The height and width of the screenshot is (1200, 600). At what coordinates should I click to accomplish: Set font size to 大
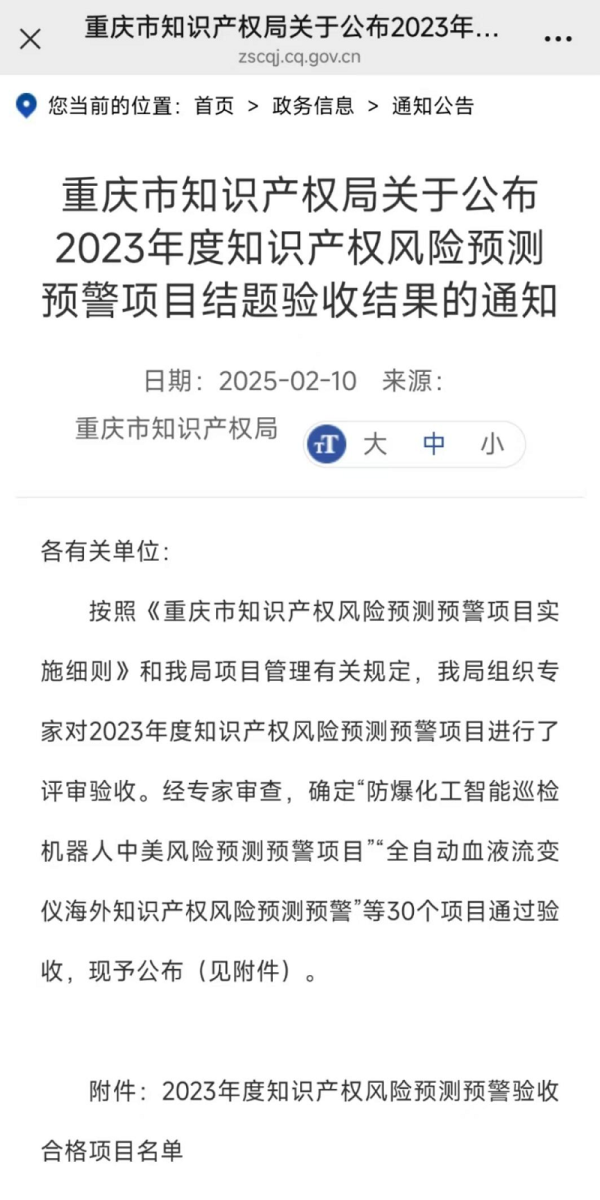tap(375, 444)
